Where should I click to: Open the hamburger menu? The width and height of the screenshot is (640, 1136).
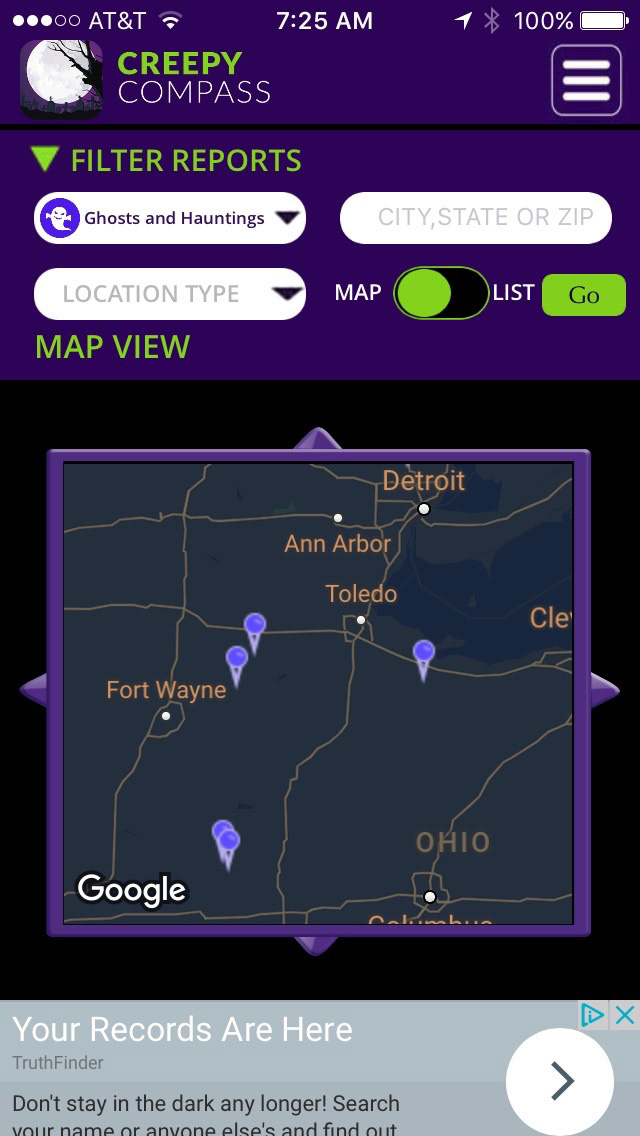coord(586,80)
